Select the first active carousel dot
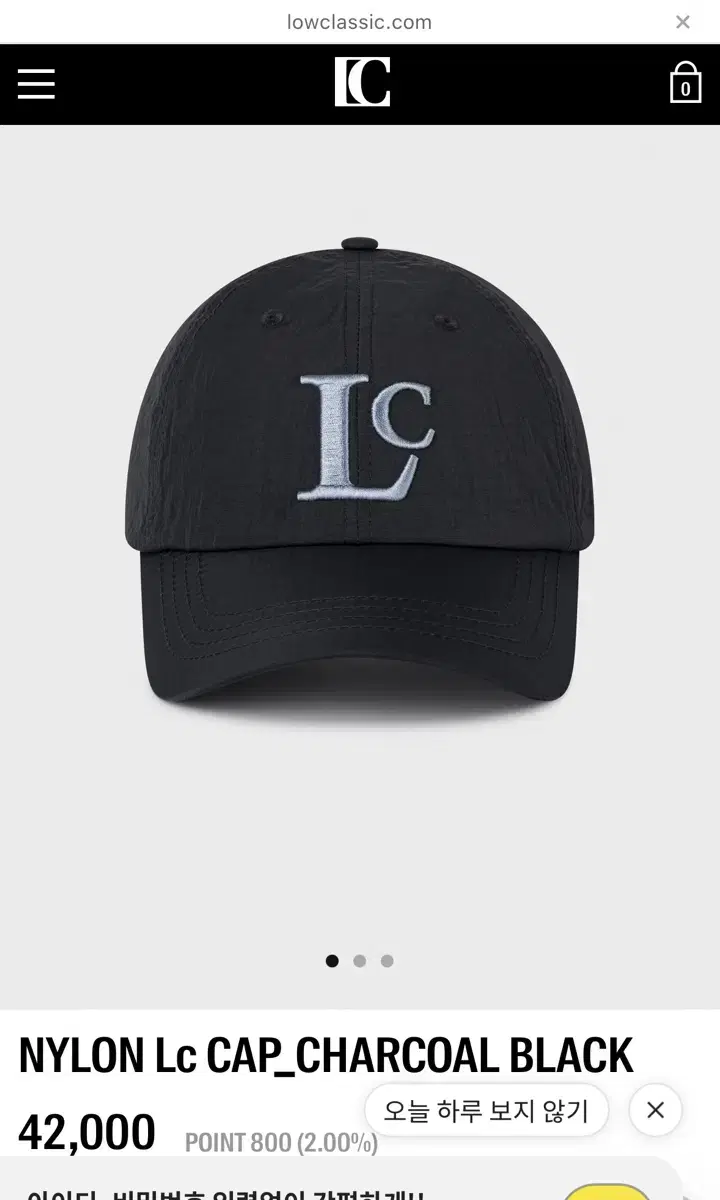This screenshot has height=1200, width=720. tap(331, 960)
